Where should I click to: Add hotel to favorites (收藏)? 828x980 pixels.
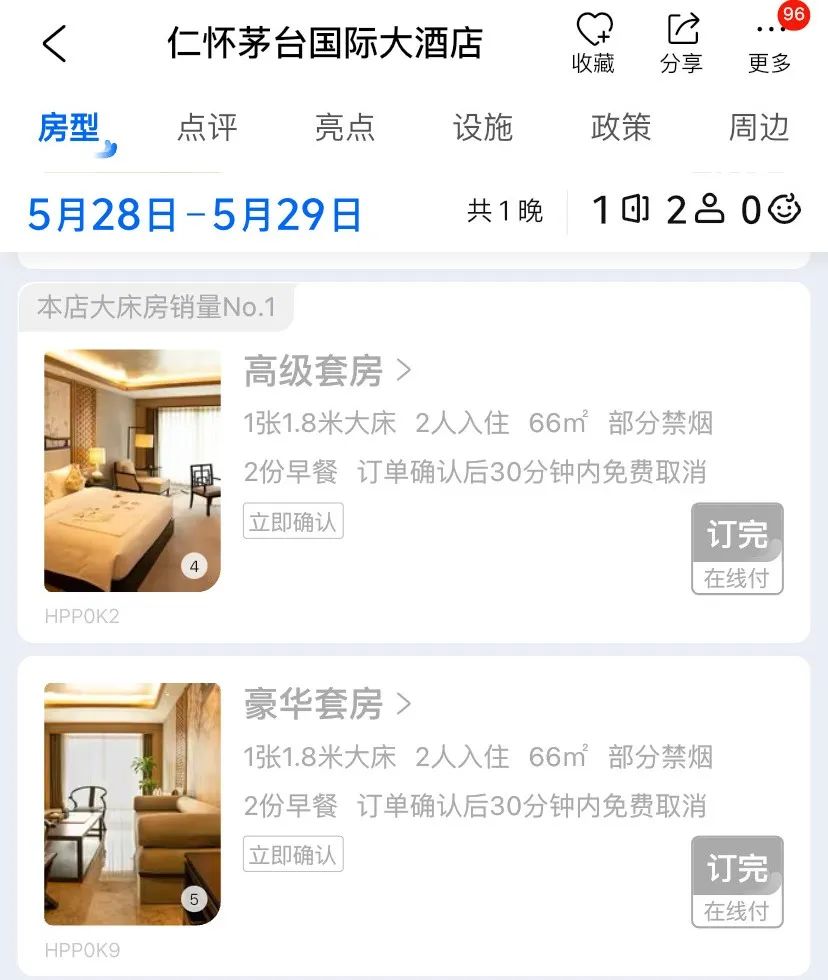[x=593, y=44]
